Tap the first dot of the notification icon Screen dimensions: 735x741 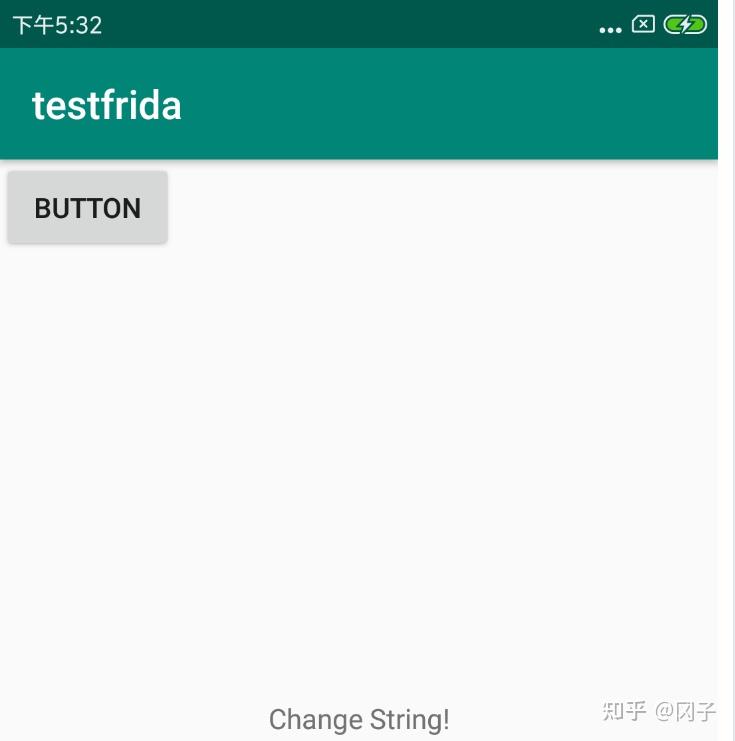(x=602, y=28)
